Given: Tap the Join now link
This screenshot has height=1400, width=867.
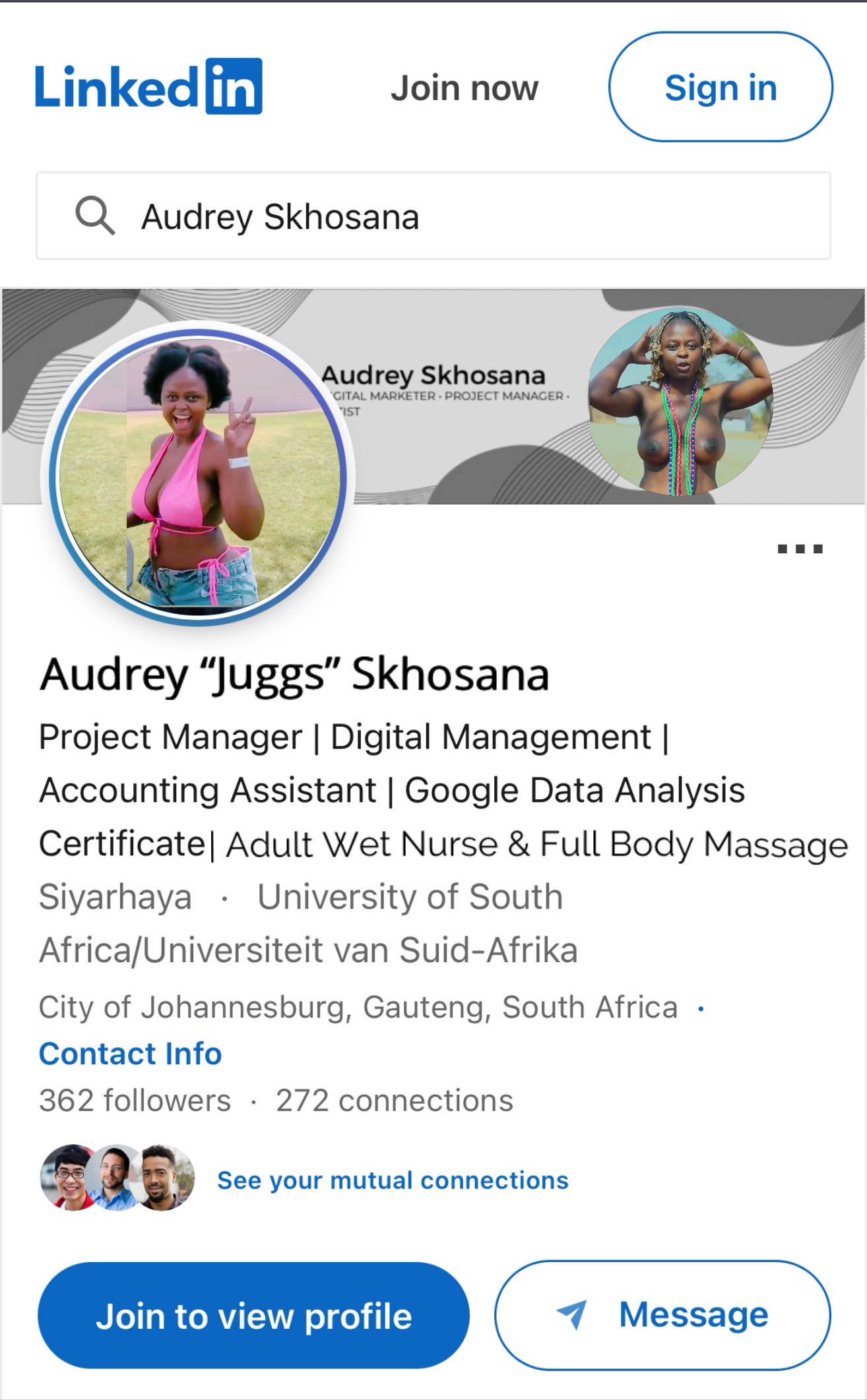Looking at the screenshot, I should click(464, 88).
